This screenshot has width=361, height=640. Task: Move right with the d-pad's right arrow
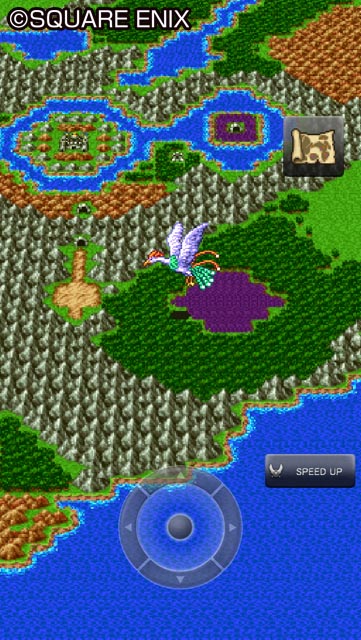(232, 527)
